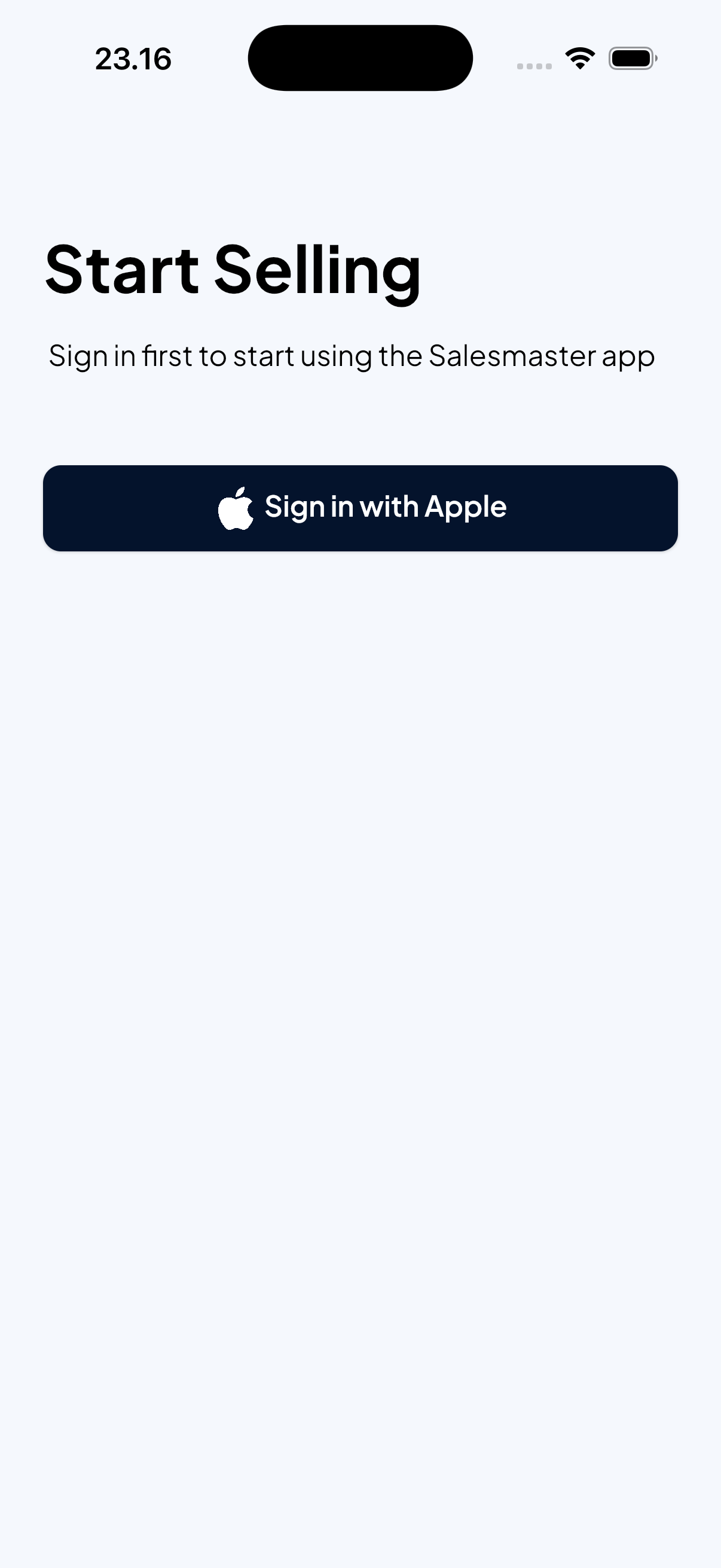Click the clock showing 23.16

point(133,58)
